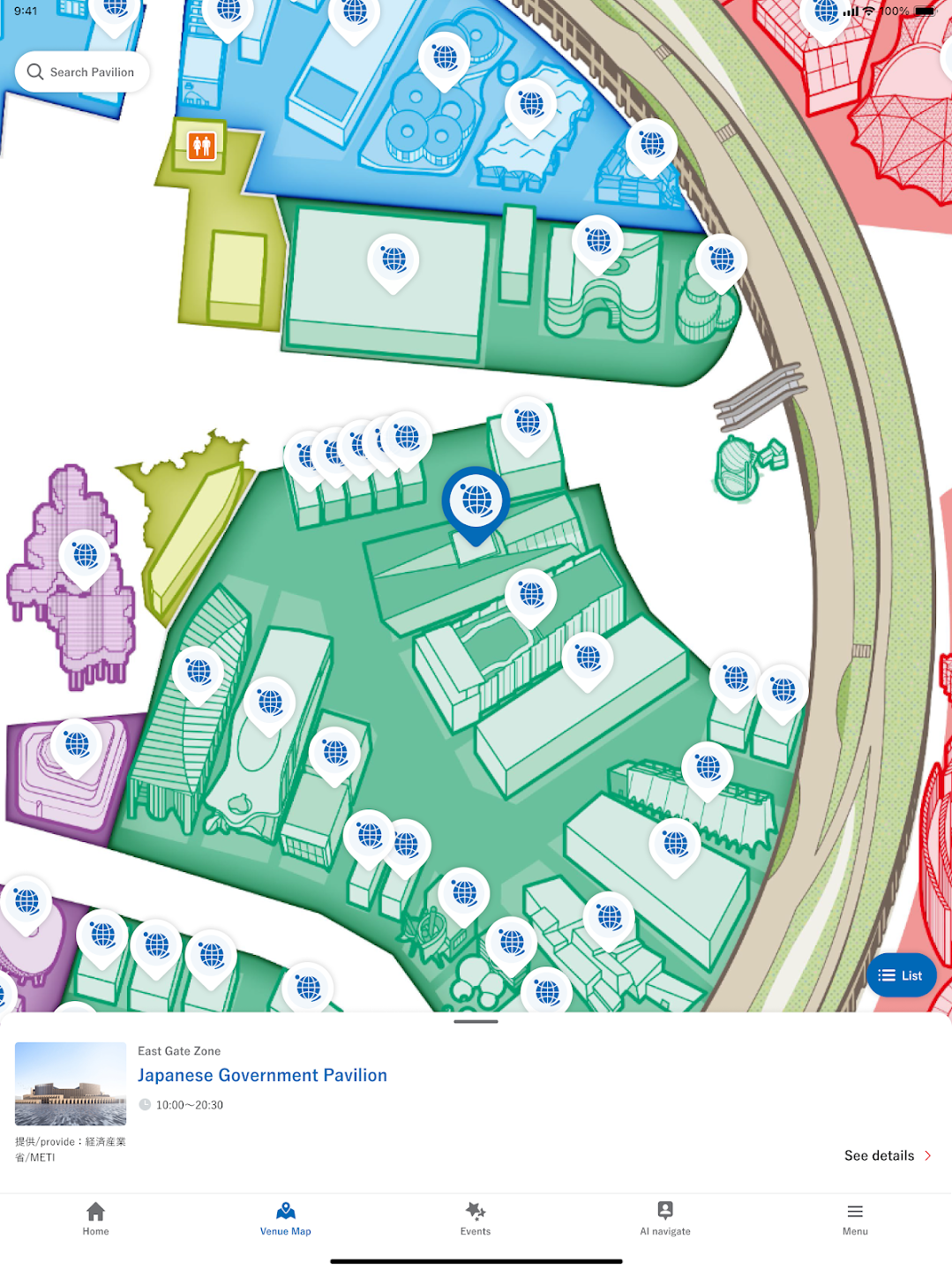Tap the Japanese Government Pavilion photo thumbnail
Image resolution: width=952 pixels, height=1271 pixels.
(71, 1084)
